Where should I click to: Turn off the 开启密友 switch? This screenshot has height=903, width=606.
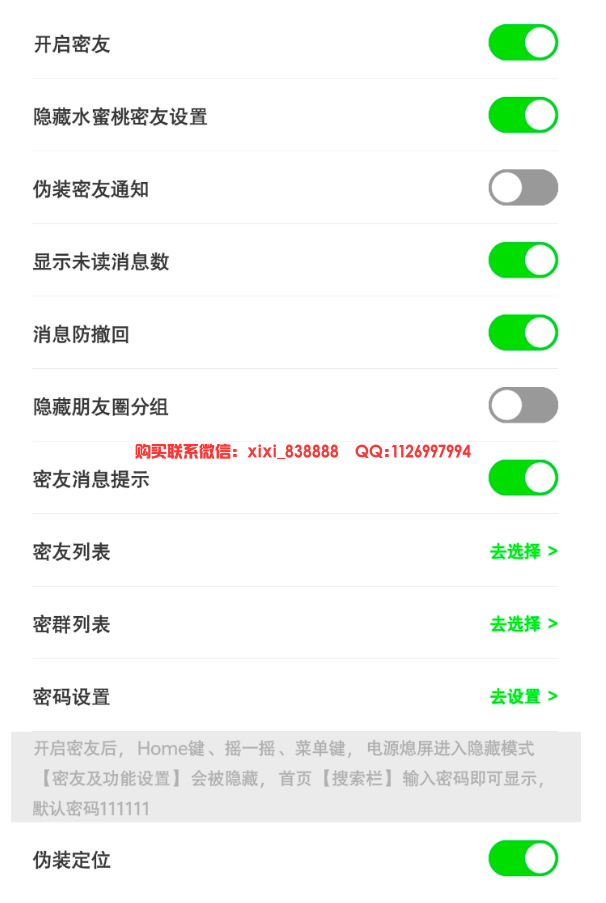click(522, 43)
